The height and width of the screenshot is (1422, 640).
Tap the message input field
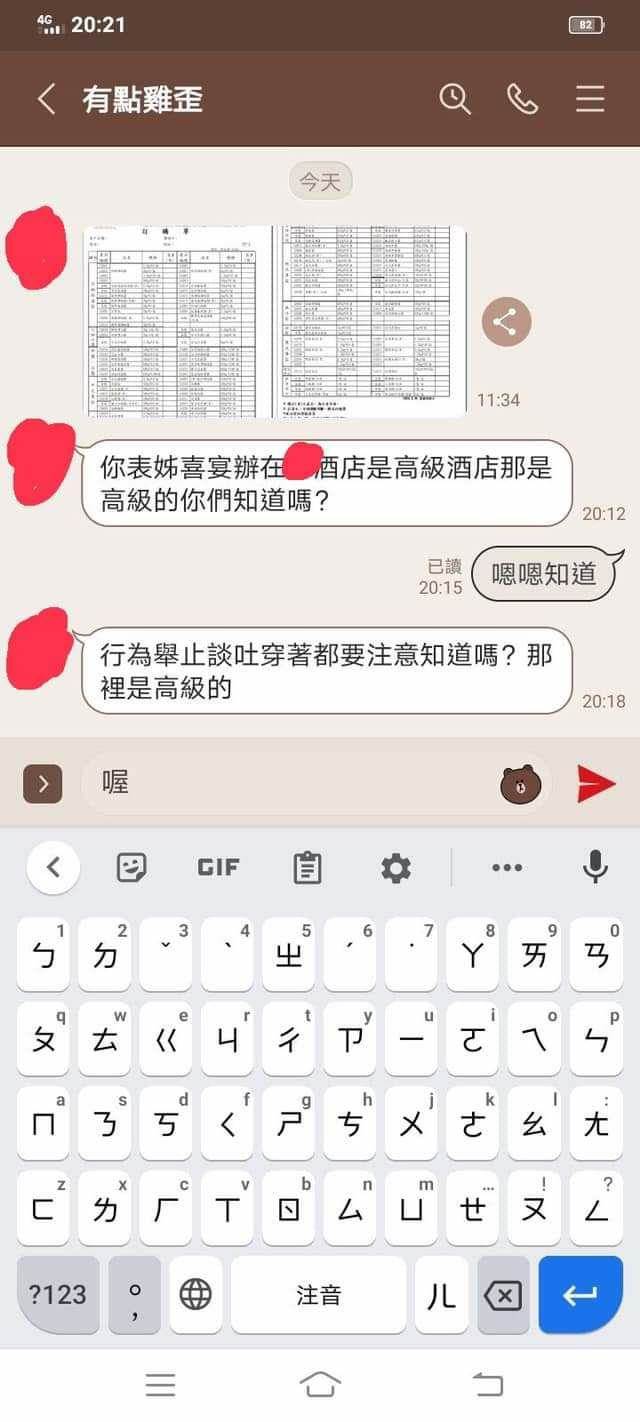290,784
